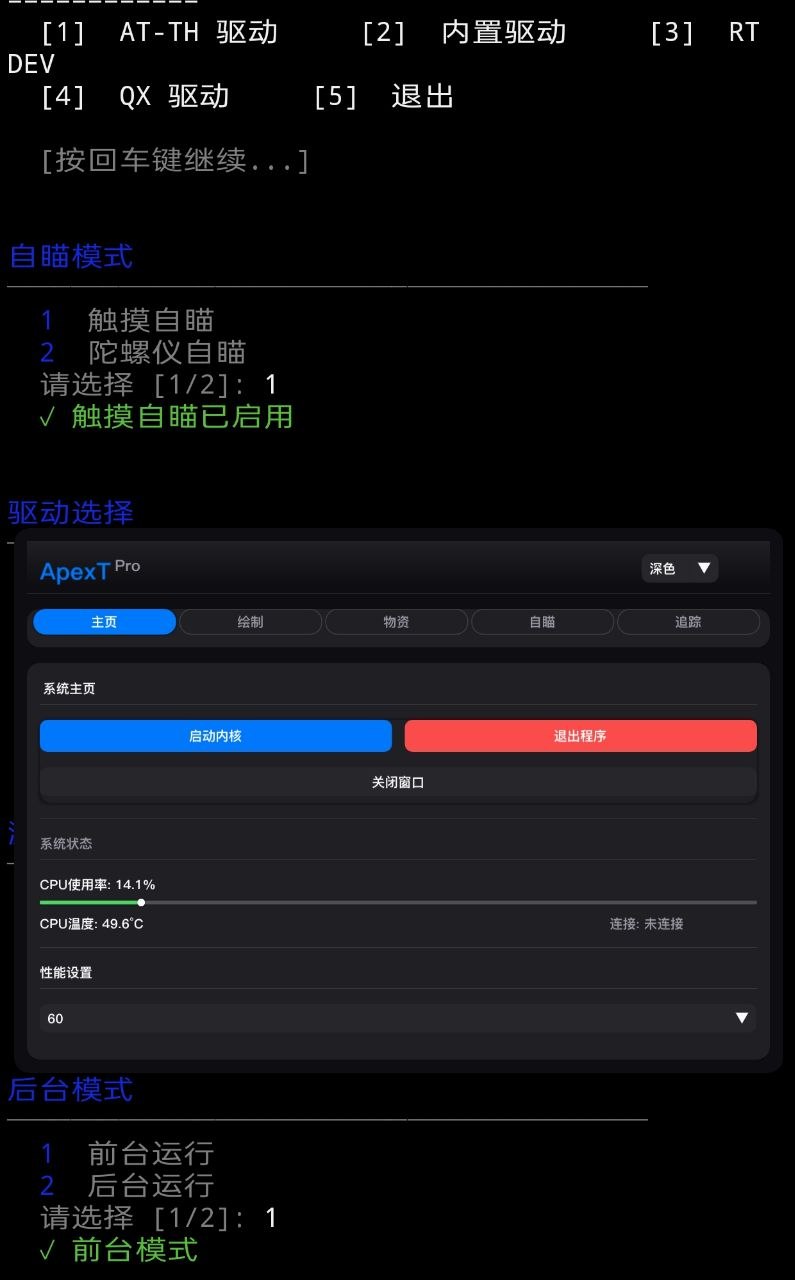This screenshot has height=1280, width=795.
Task: Tap the 启动内核 button
Action: 215,736
